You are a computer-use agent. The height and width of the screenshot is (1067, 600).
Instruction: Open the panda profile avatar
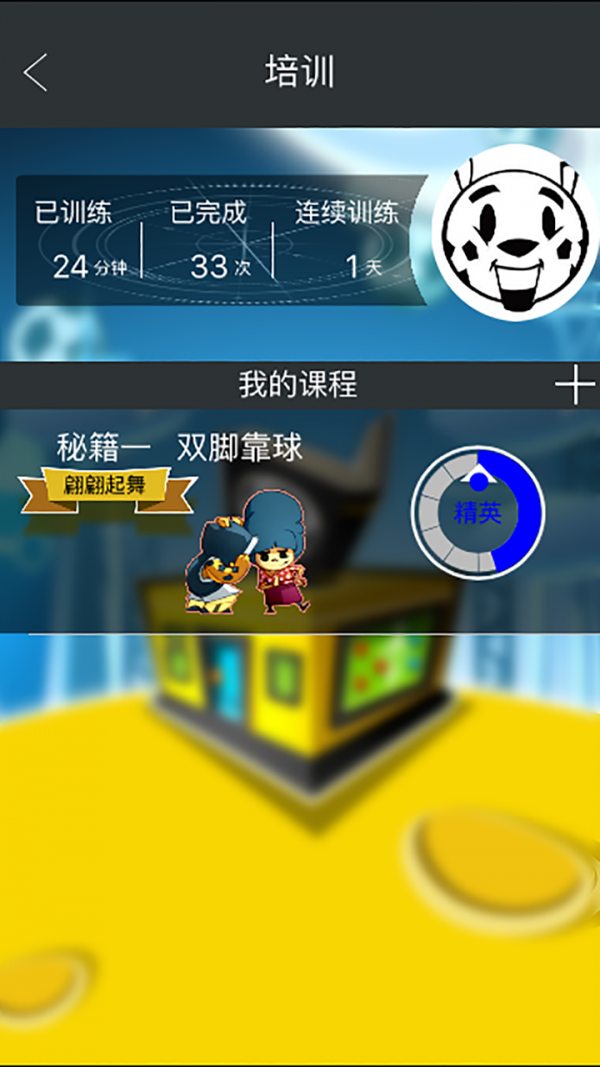click(x=514, y=233)
